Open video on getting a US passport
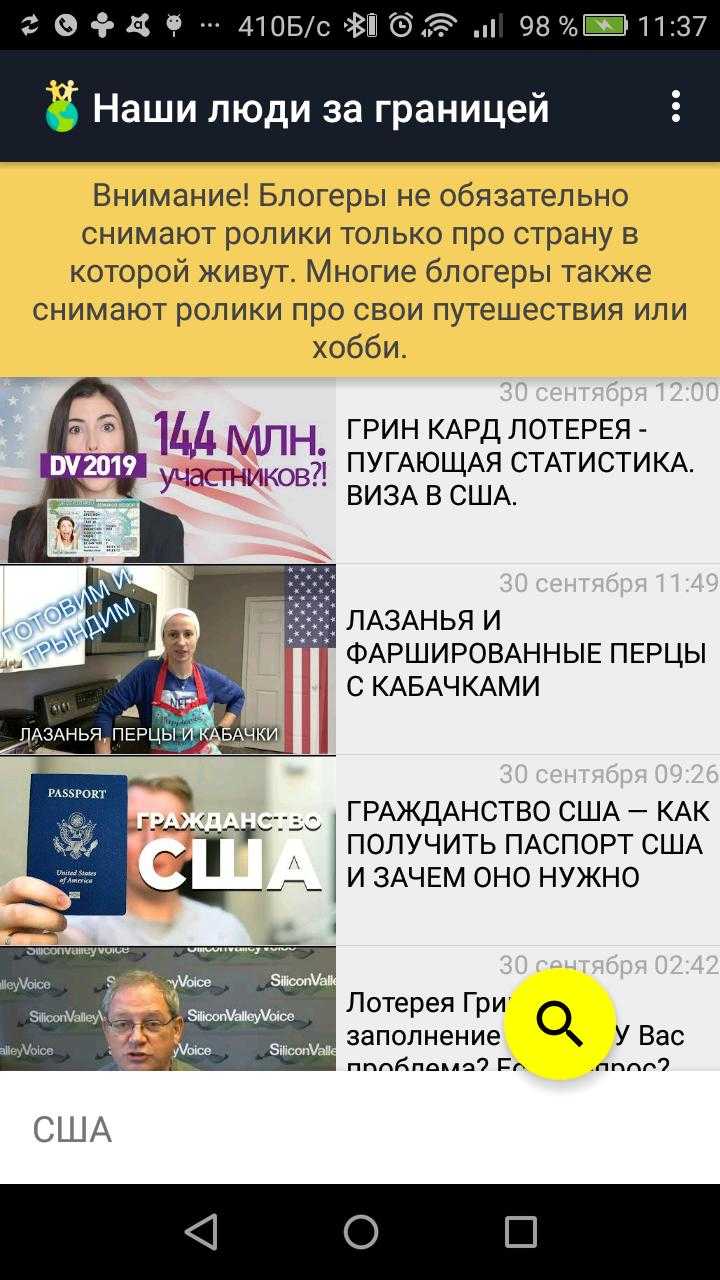This screenshot has width=720, height=1280. click(360, 850)
